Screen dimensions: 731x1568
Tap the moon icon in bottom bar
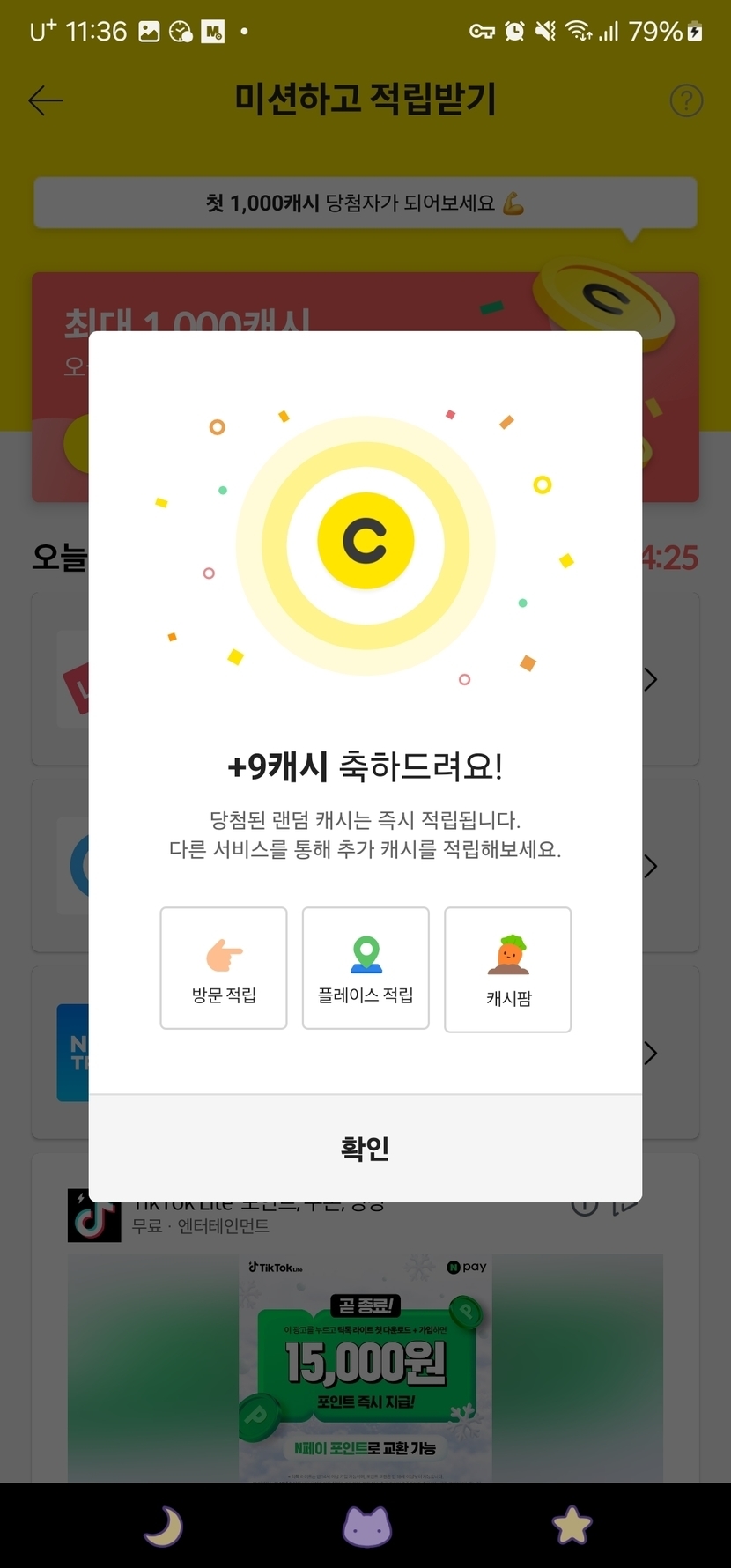click(164, 1526)
